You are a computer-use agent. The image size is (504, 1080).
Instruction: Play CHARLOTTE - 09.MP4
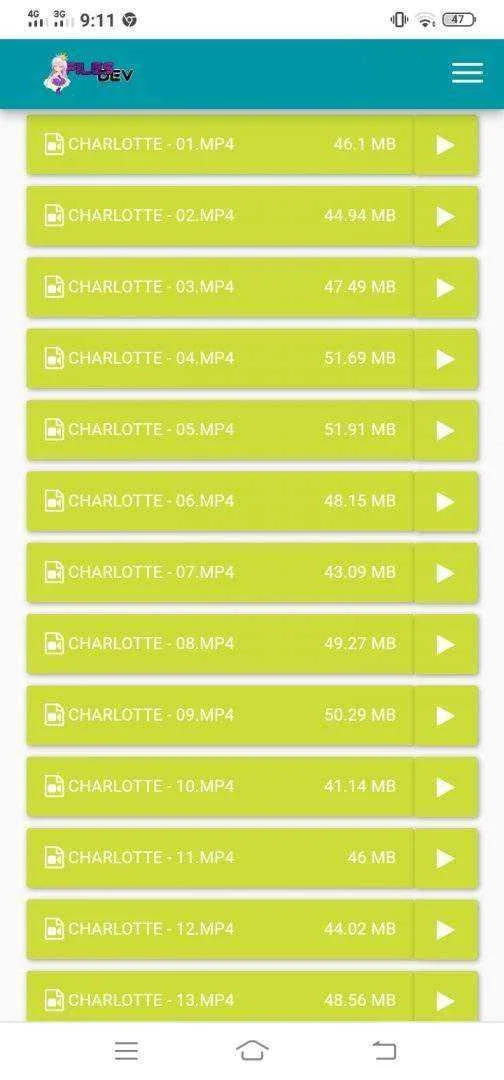[x=445, y=715]
